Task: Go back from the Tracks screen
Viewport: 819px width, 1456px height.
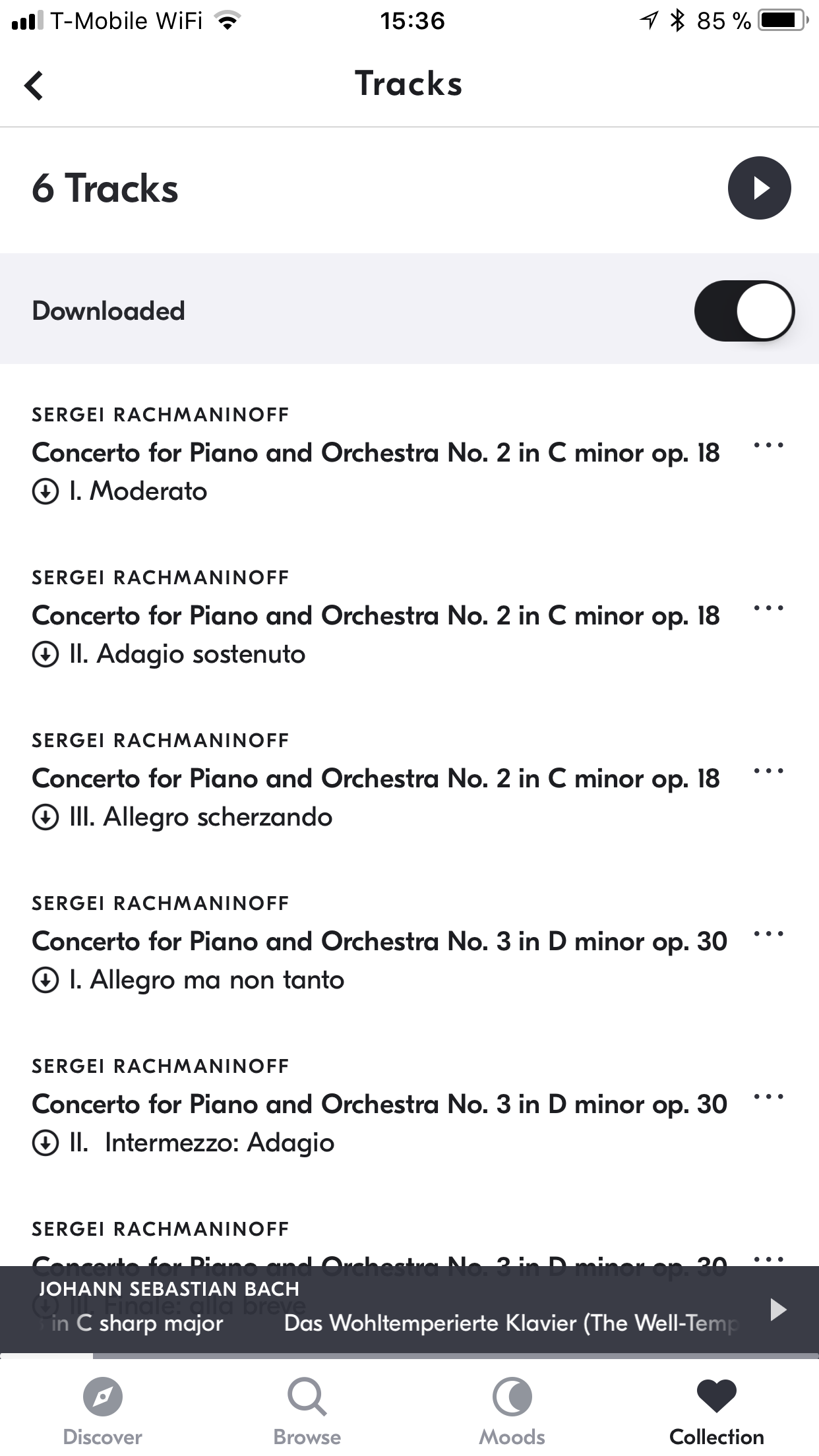Action: [34, 85]
